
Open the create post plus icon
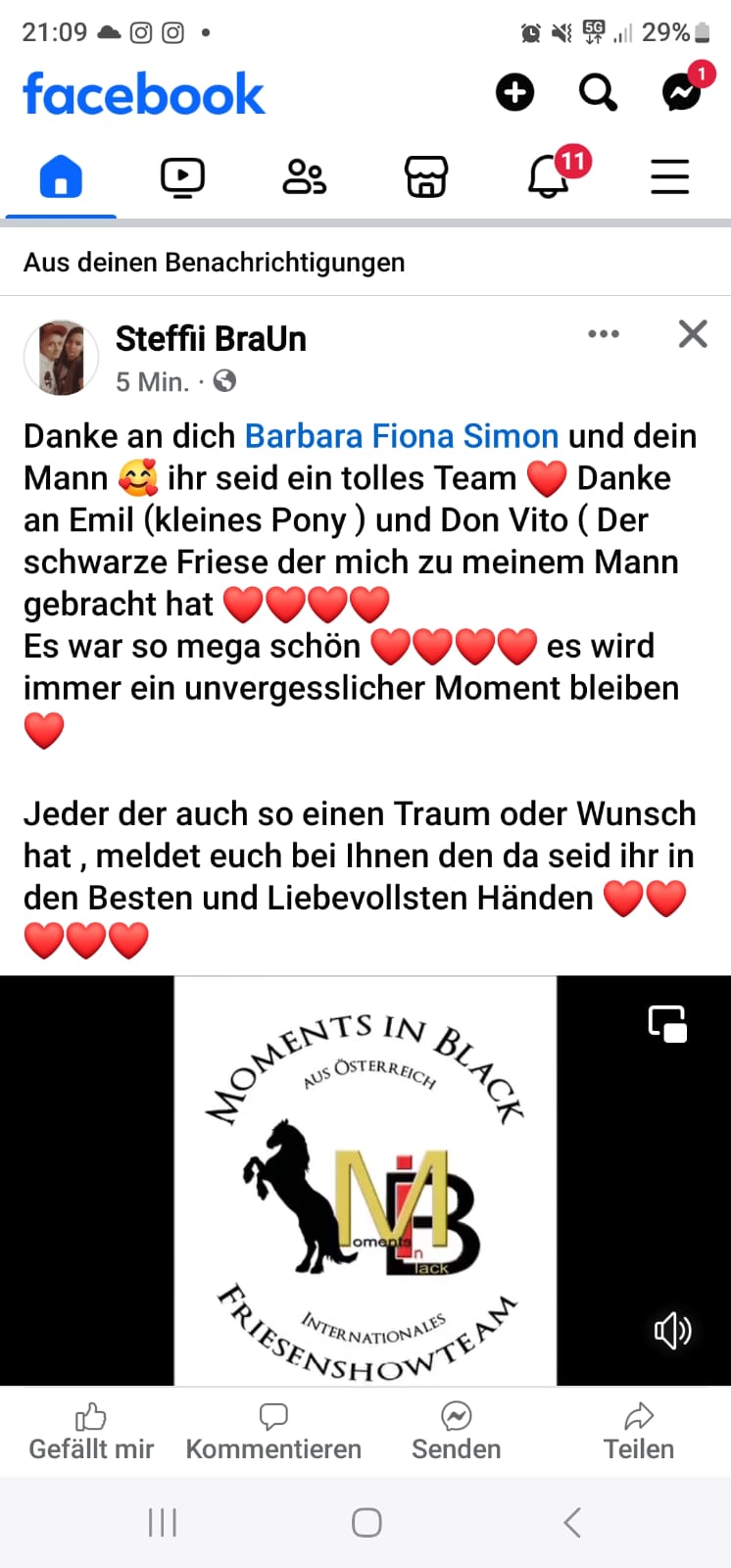pyautogui.click(x=514, y=93)
